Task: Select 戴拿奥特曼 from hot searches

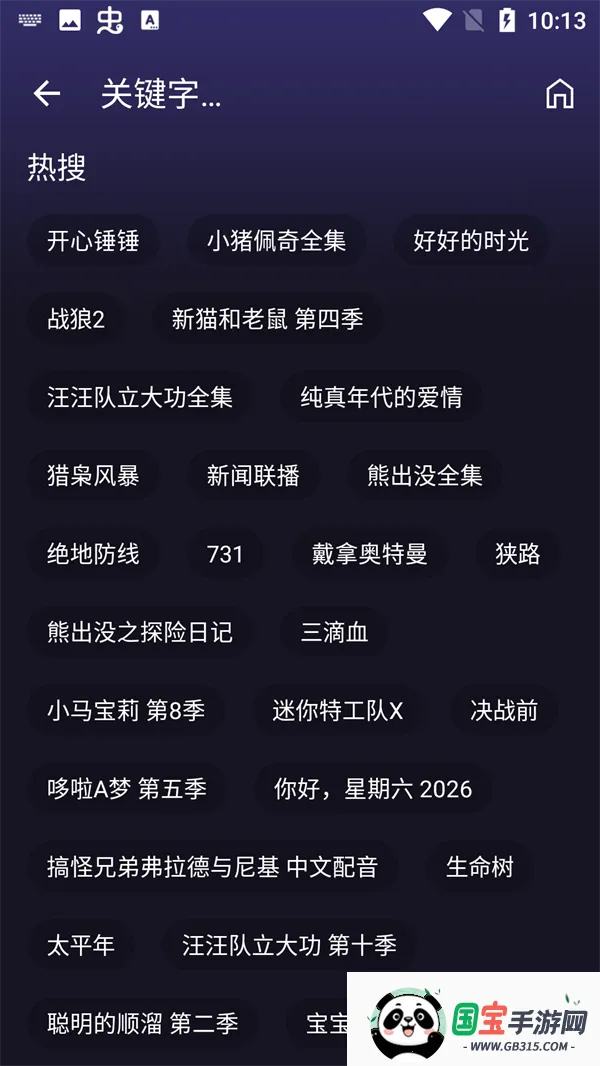Action: 369,554
